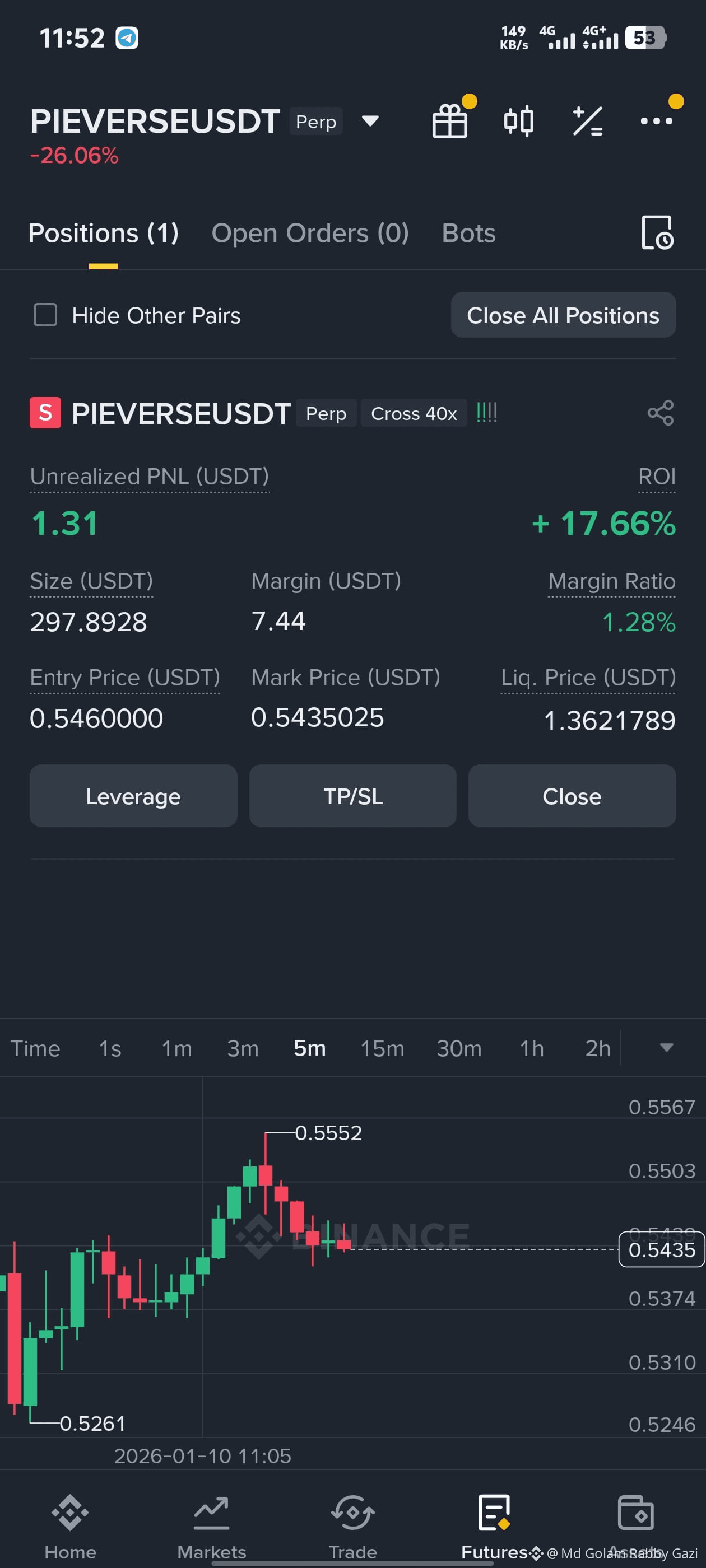Expand more chart interval options
Image resolution: width=706 pixels, height=1568 pixels.
pyautogui.click(x=666, y=1048)
